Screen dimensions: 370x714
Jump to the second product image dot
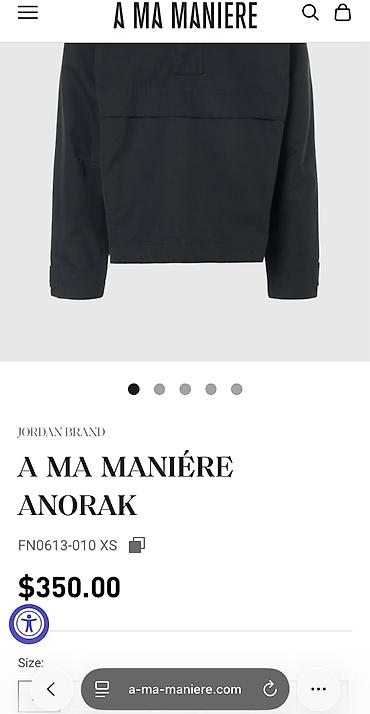click(159, 389)
